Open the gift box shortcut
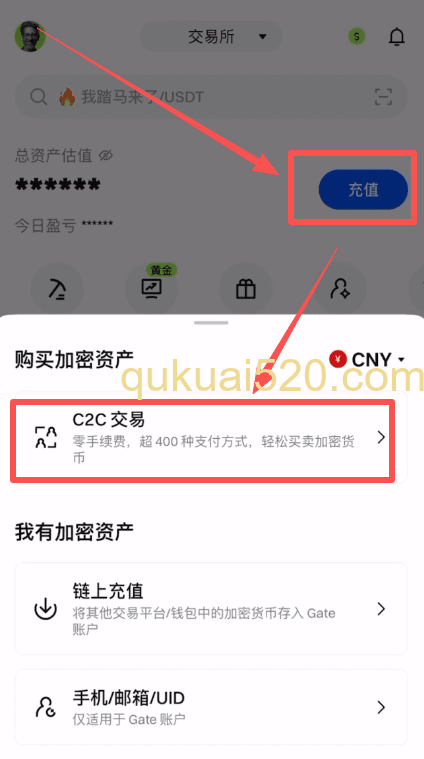 [x=245, y=289]
